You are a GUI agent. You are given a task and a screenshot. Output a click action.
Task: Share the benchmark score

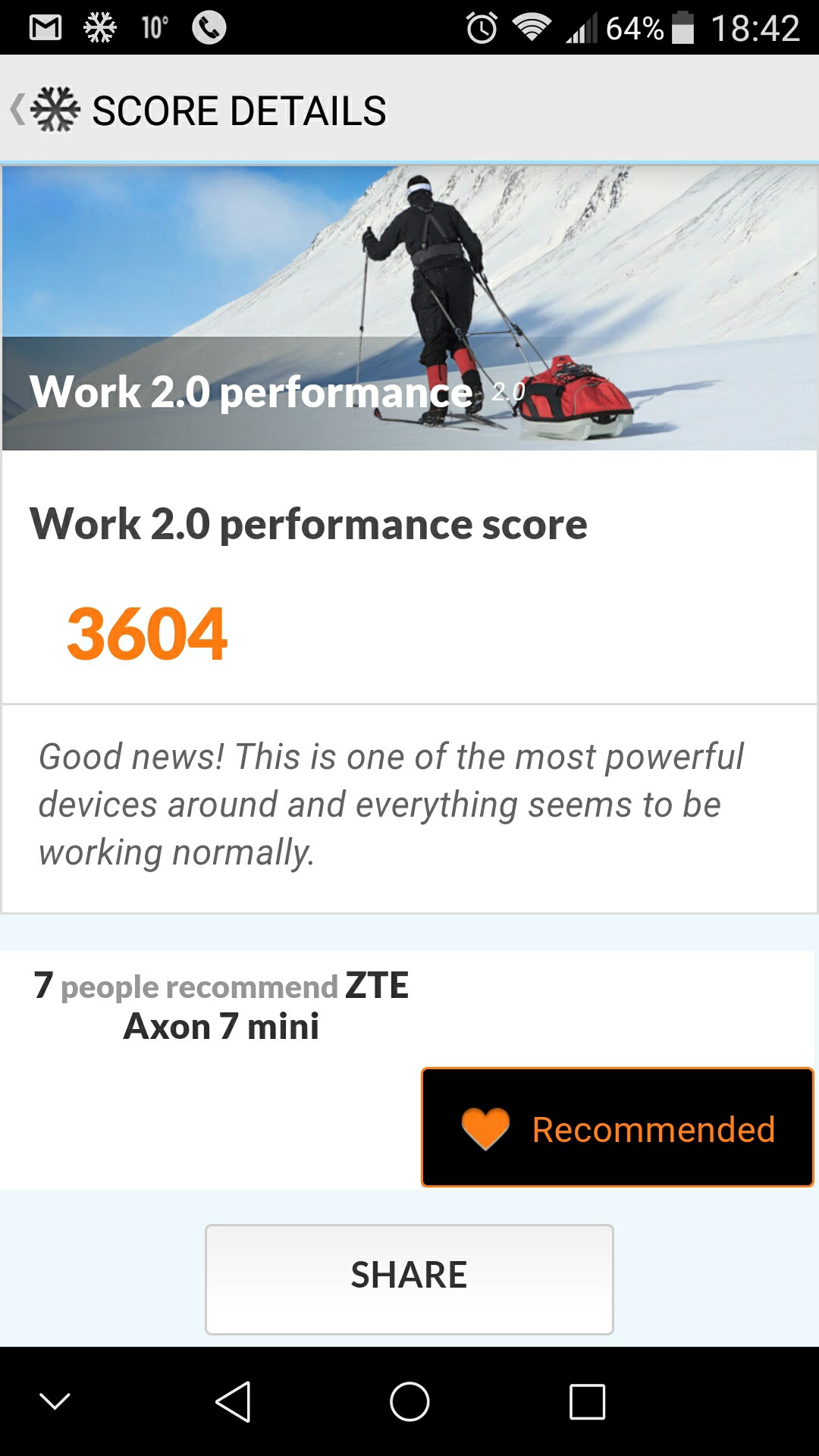click(x=409, y=1279)
